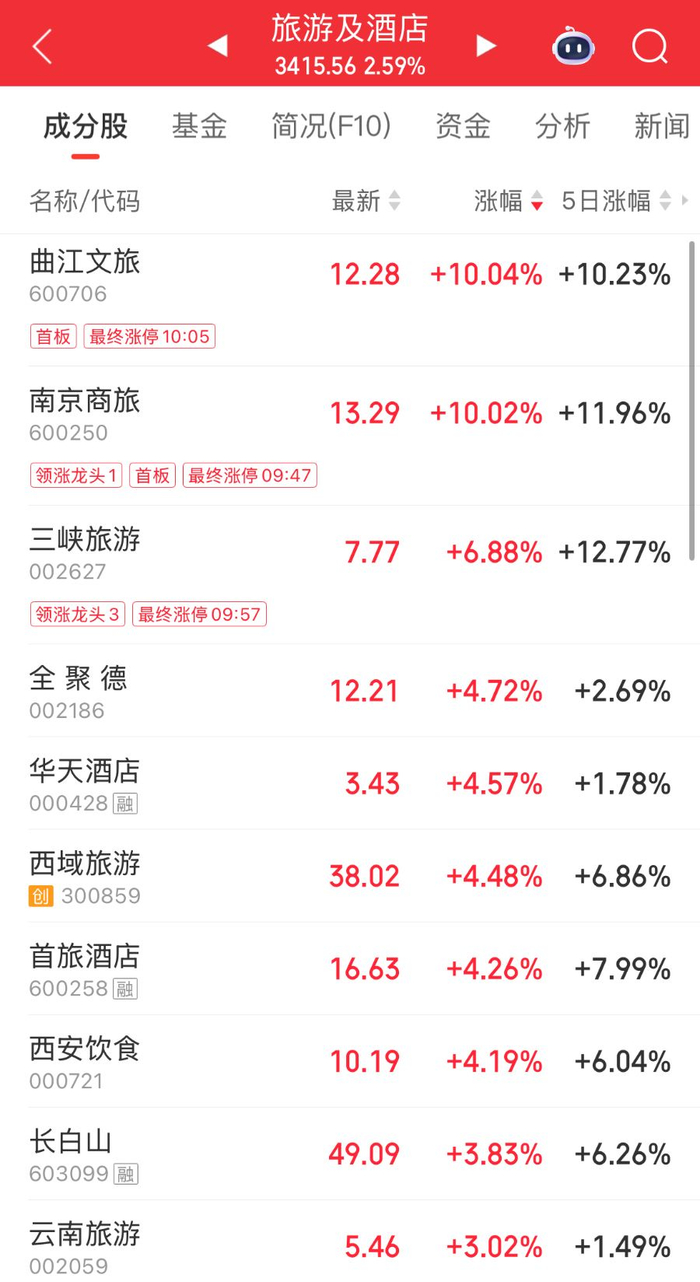Open 长白山 603099 stock page
The height and width of the screenshot is (1282, 700).
350,1154
